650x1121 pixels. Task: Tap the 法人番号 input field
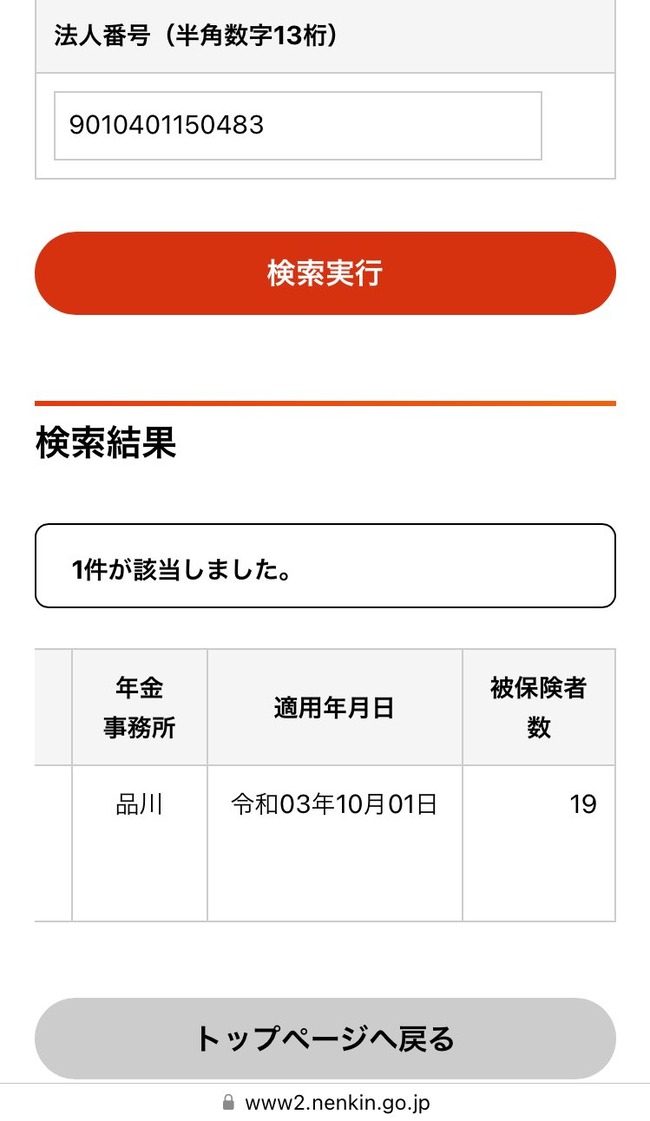tap(297, 126)
